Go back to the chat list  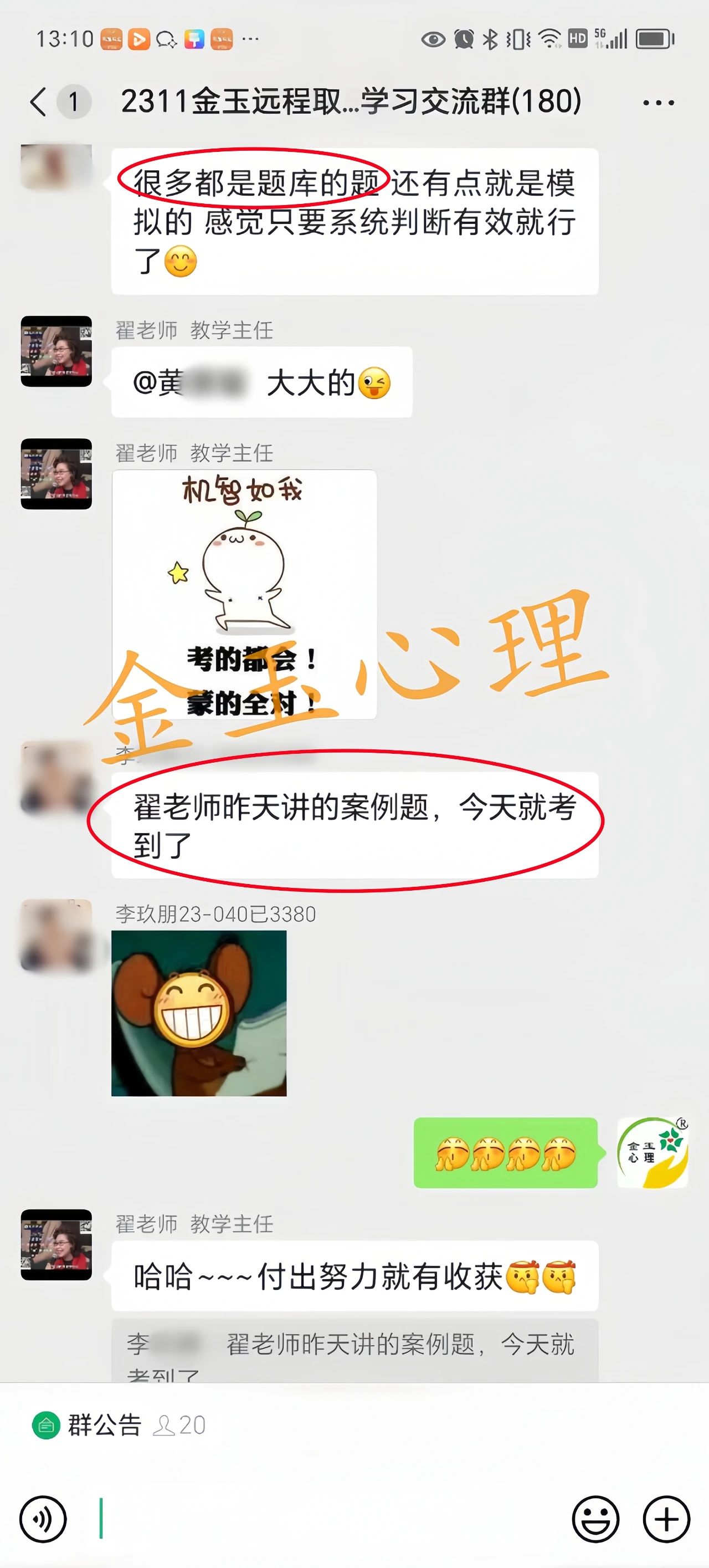pyautogui.click(x=39, y=101)
